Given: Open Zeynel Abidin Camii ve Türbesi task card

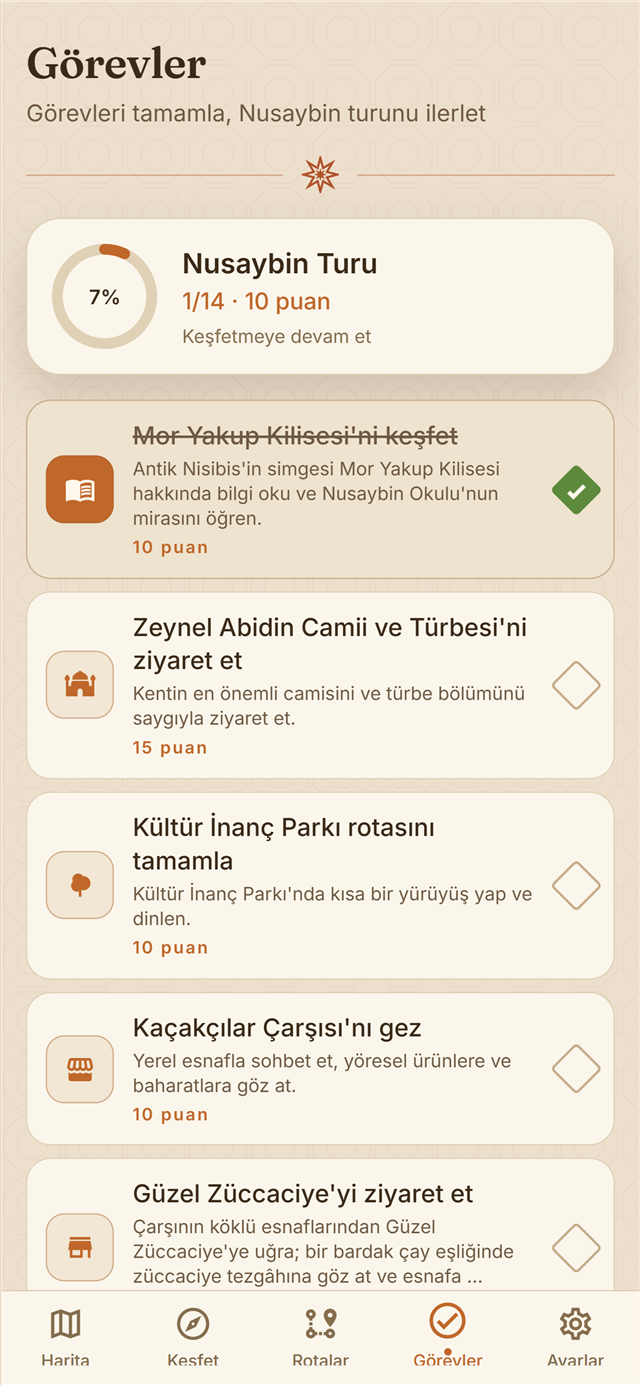Looking at the screenshot, I should coord(320,686).
